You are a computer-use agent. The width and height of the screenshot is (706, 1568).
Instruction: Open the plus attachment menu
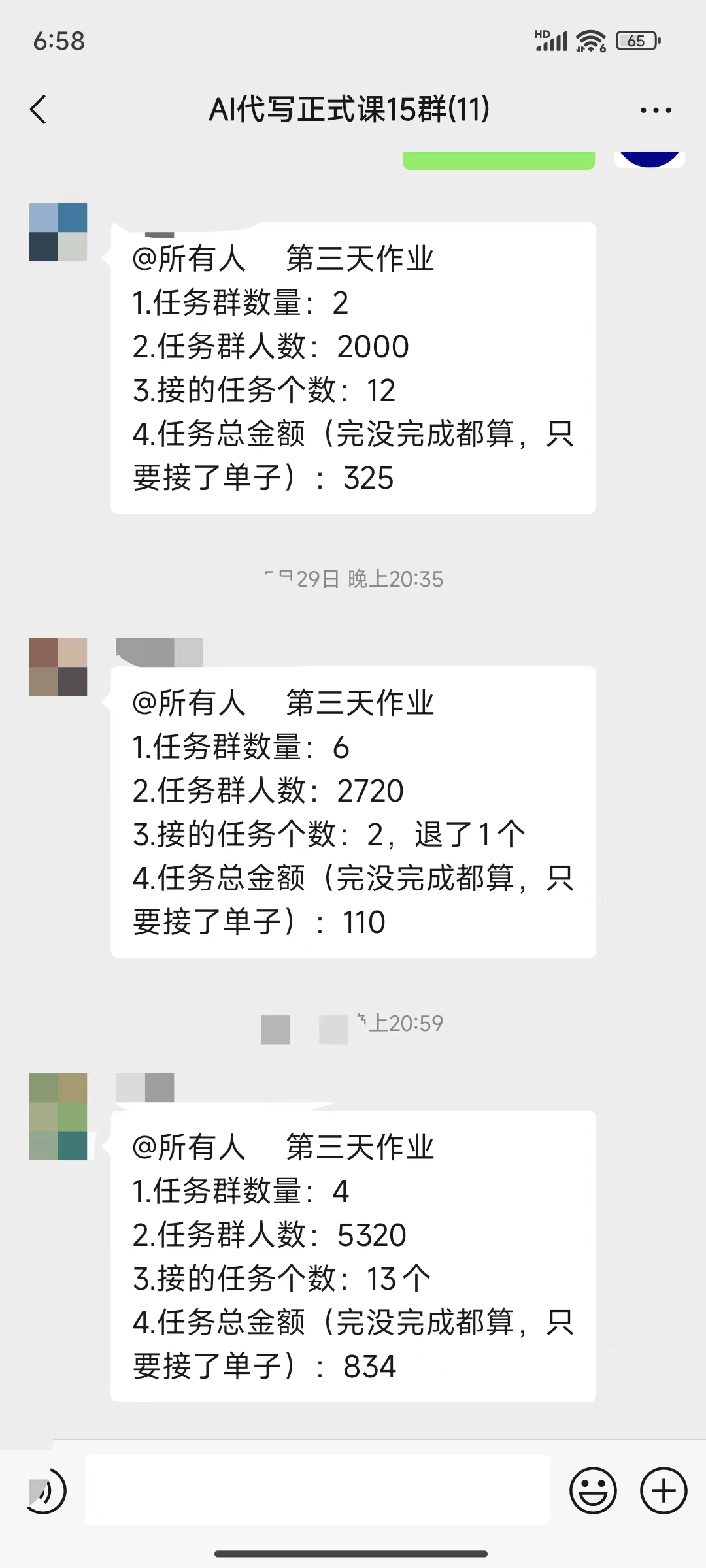click(x=664, y=1492)
